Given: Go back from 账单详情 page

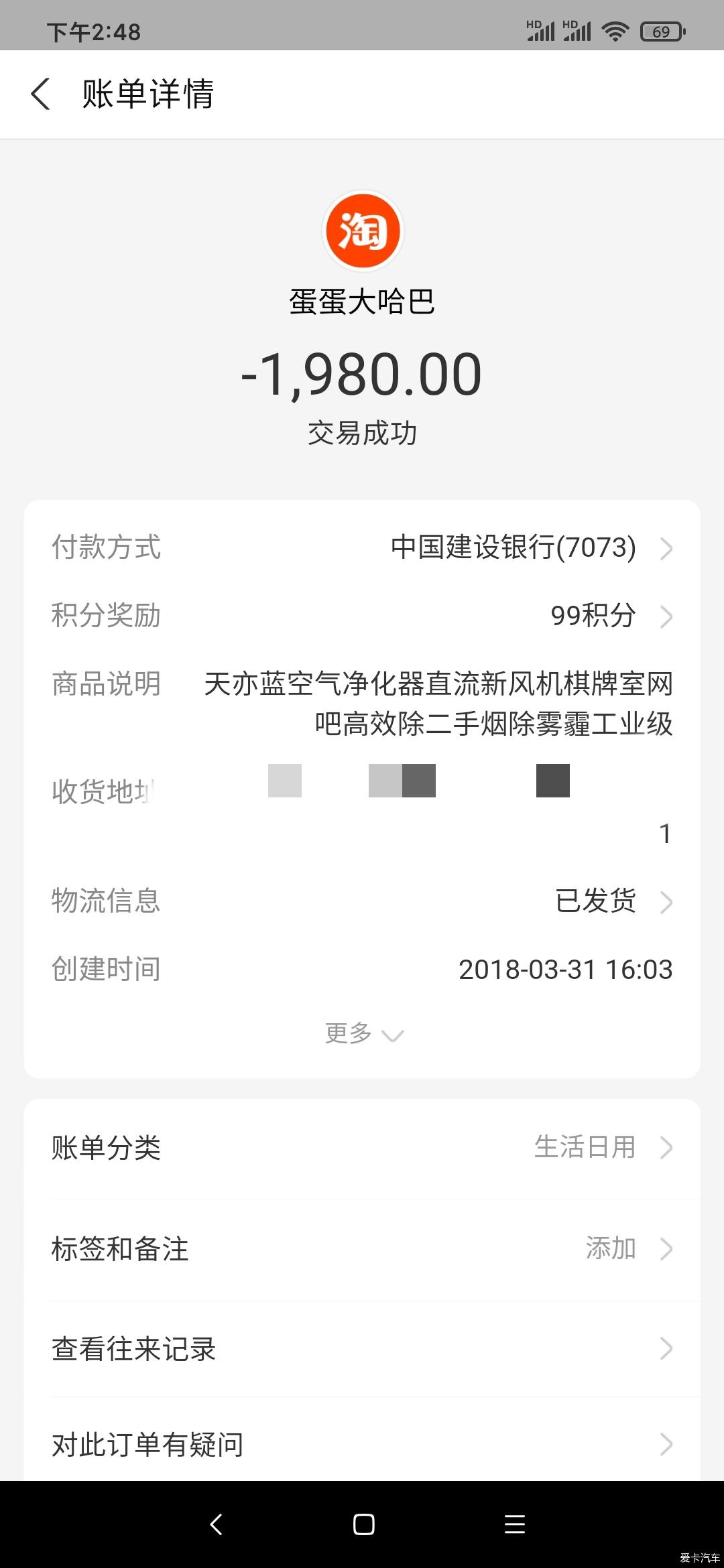Looking at the screenshot, I should [x=41, y=94].
